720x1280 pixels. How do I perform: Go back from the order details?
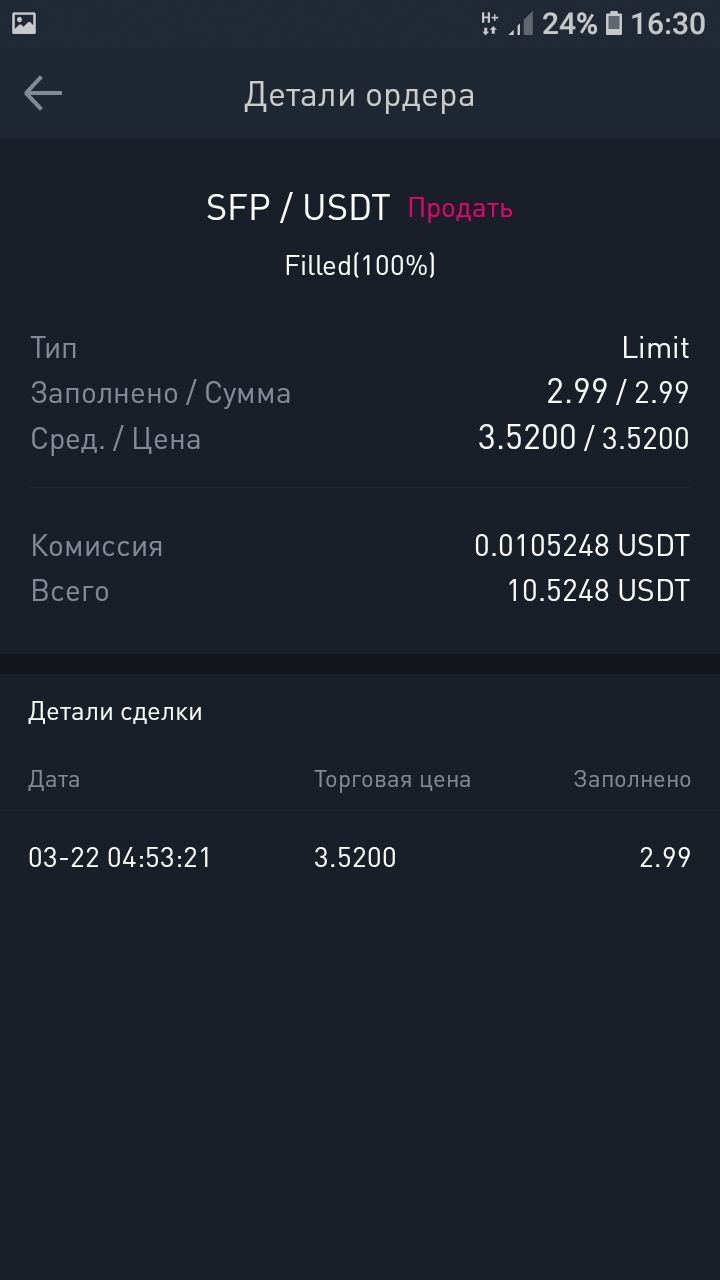coord(43,94)
